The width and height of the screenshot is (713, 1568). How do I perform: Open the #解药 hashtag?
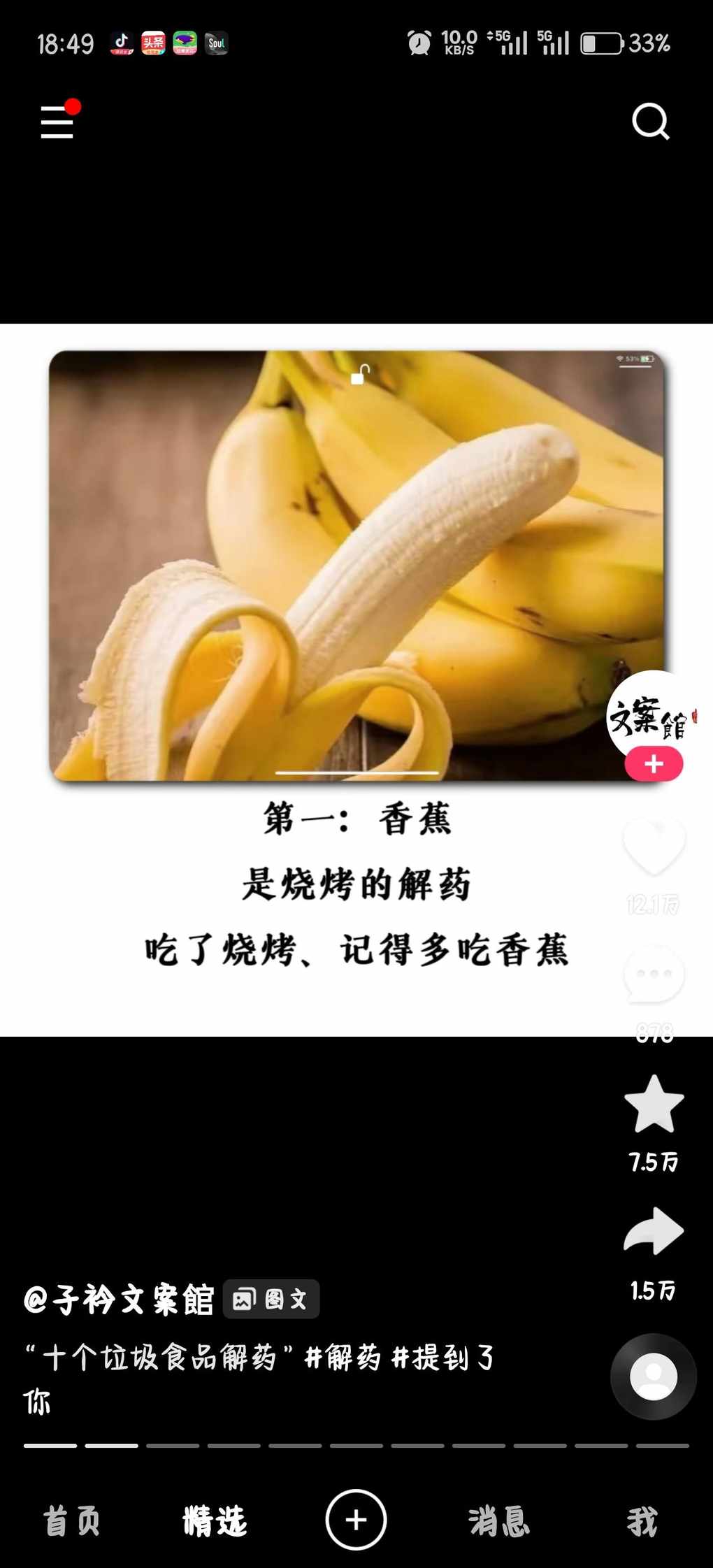coord(343,1358)
